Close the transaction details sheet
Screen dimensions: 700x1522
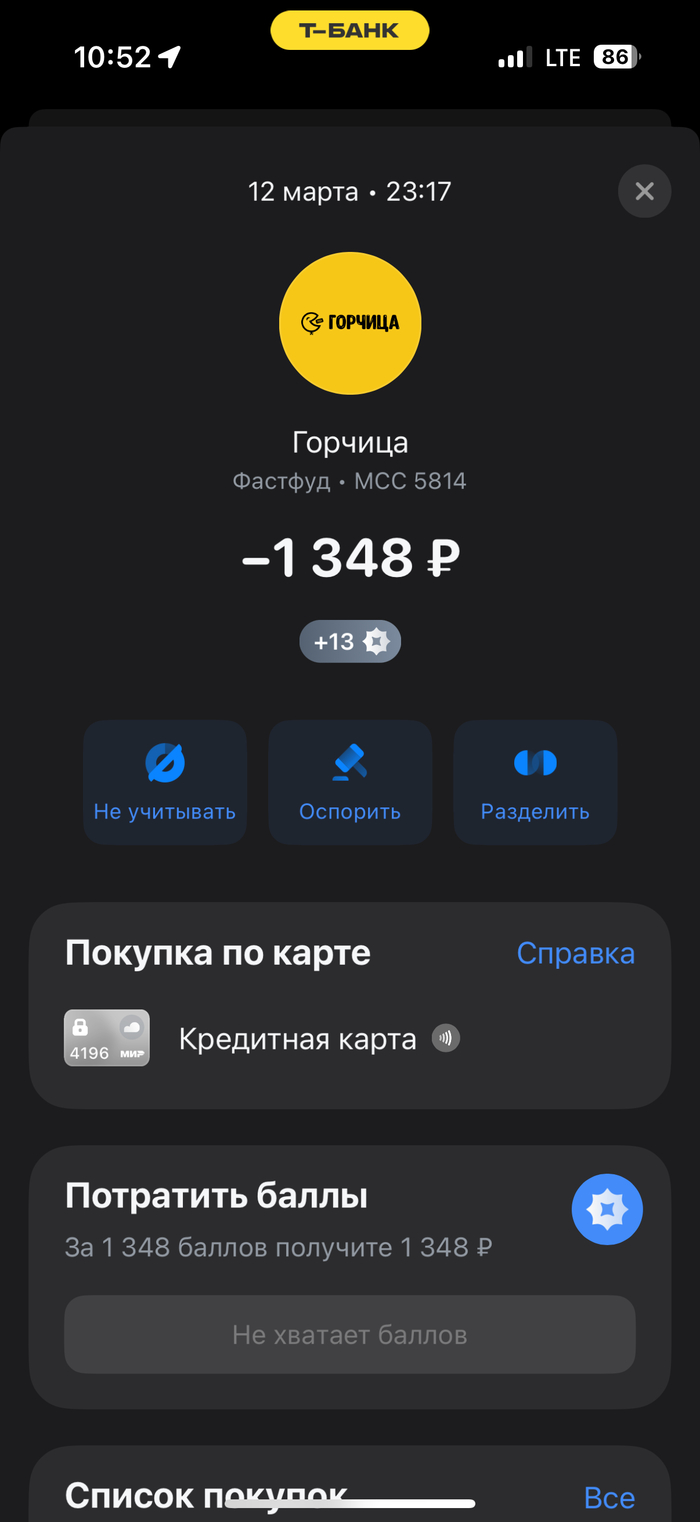644,191
